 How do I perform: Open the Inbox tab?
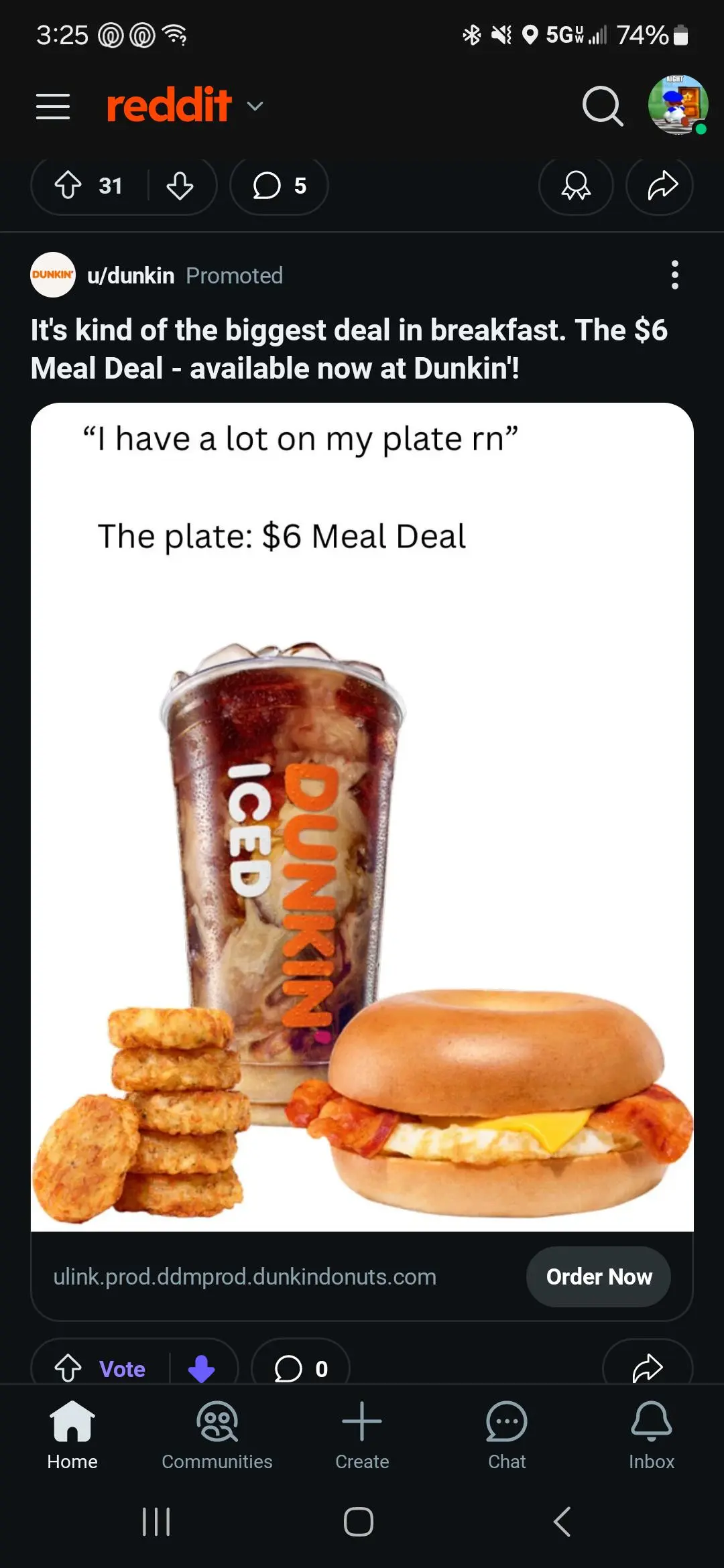[x=651, y=1435]
